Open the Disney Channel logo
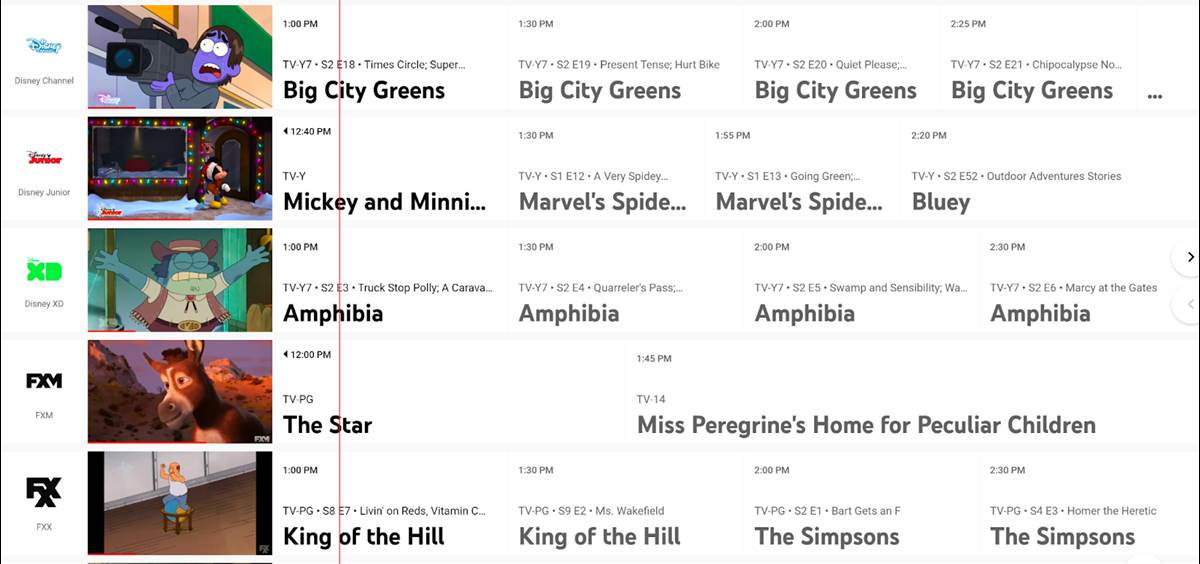The width and height of the screenshot is (1200, 564). tap(44, 48)
